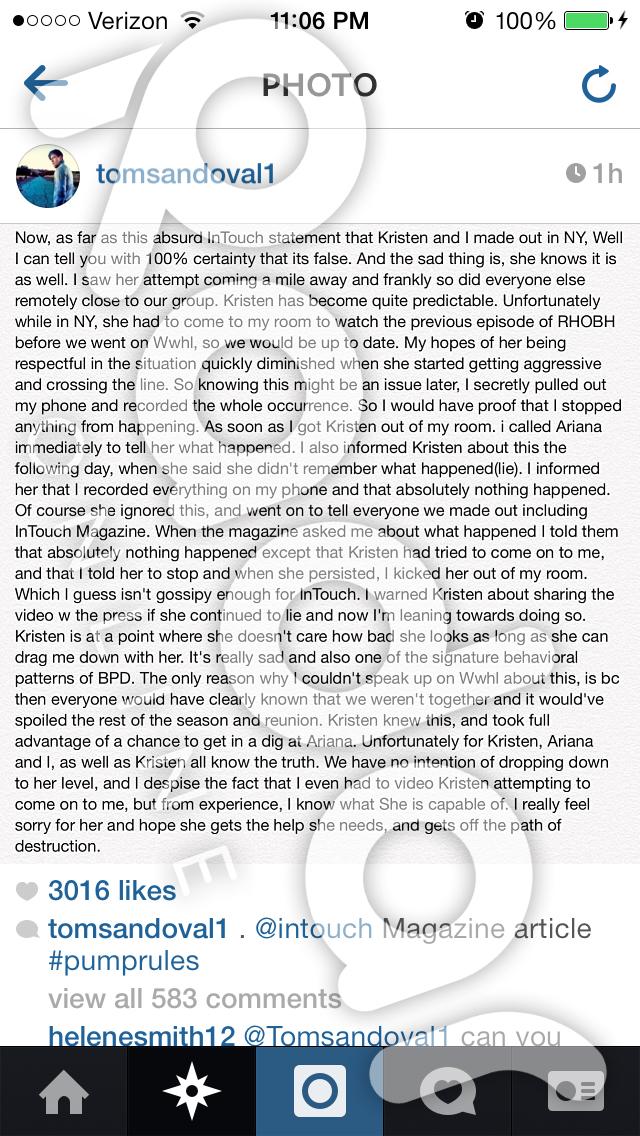View all 583 comments
The image size is (640, 1136).
pos(194,999)
